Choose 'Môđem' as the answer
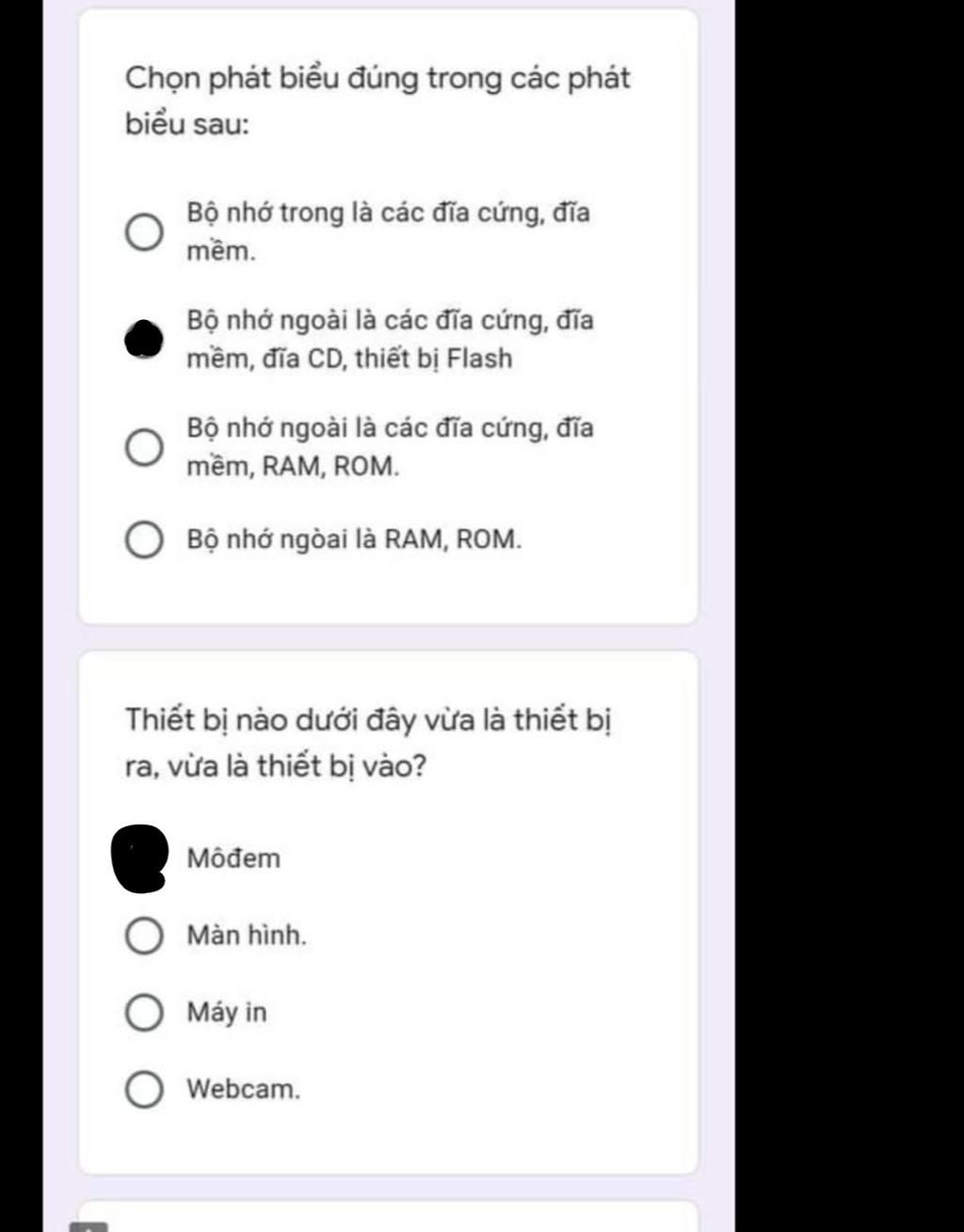Screen dimensions: 964x1232 tap(142, 857)
